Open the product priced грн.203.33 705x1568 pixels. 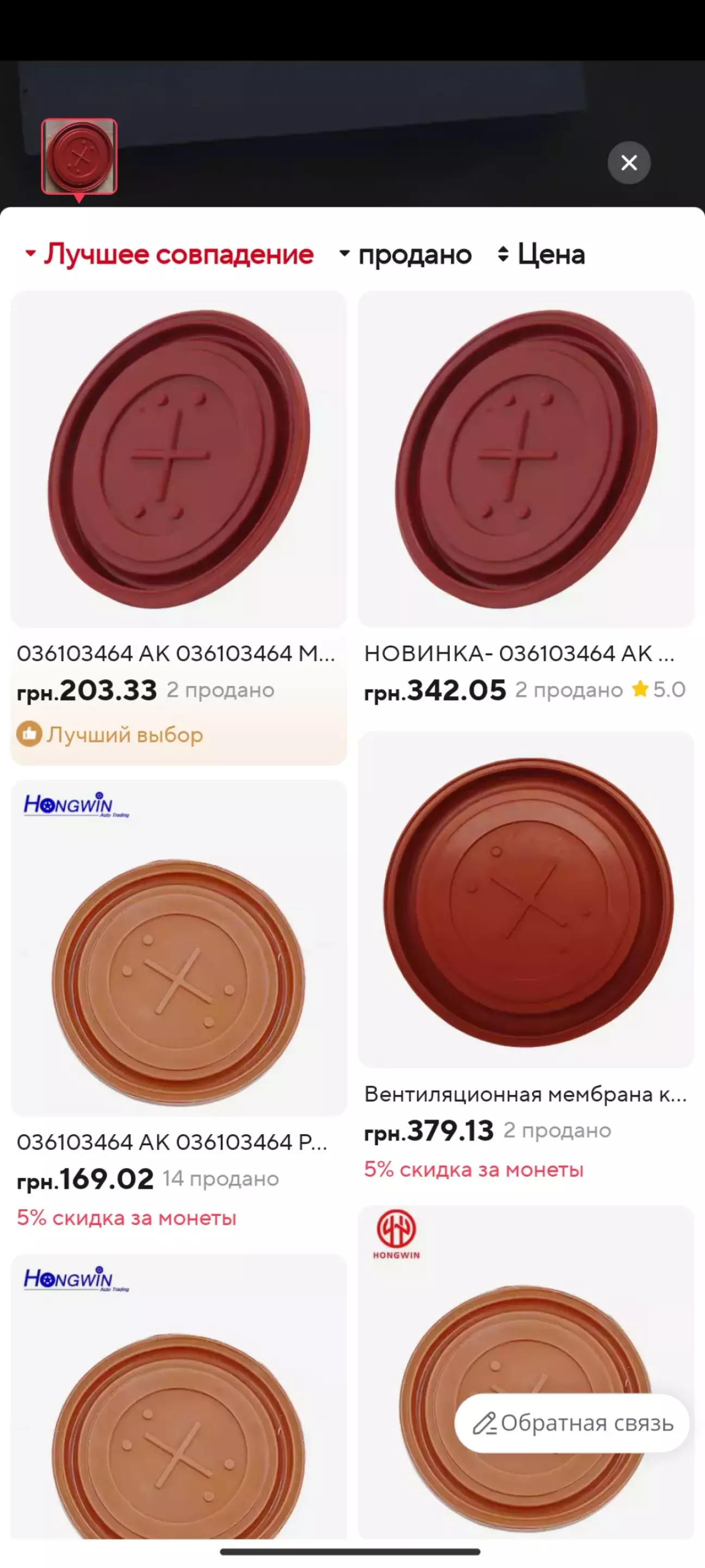(179, 528)
